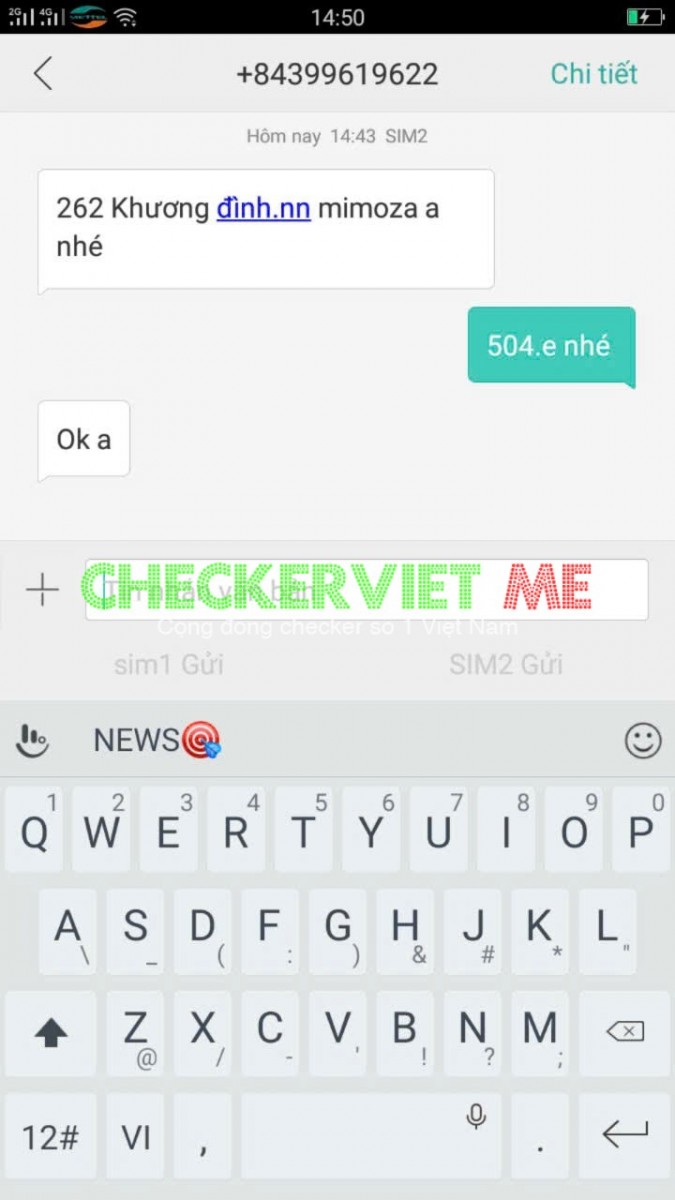The height and width of the screenshot is (1200, 675).
Task: Switch keyboard to 12# symbols
Action: [50, 1137]
